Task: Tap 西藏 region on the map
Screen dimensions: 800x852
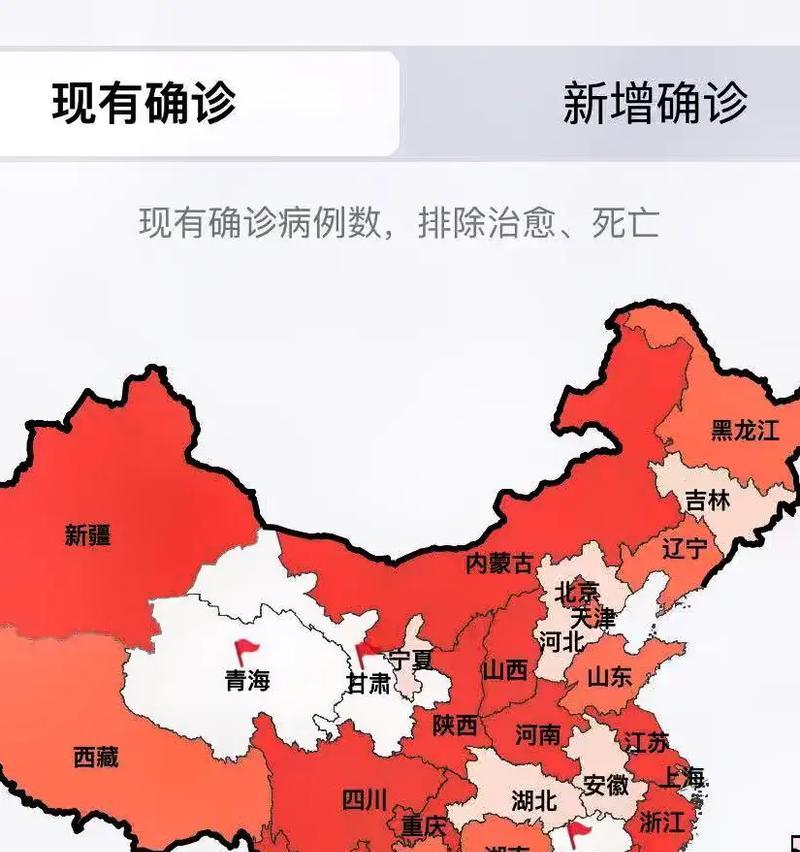Action: 96,757
